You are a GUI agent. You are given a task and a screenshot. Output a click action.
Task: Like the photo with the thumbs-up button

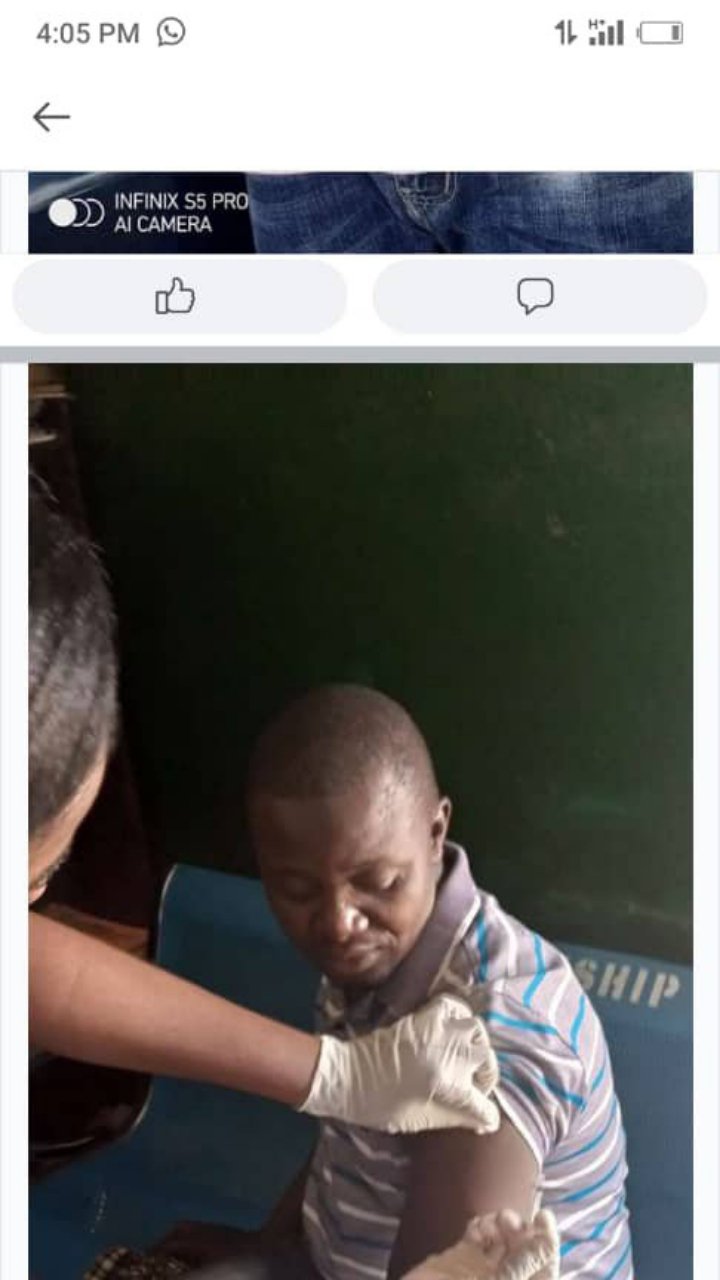click(x=179, y=297)
